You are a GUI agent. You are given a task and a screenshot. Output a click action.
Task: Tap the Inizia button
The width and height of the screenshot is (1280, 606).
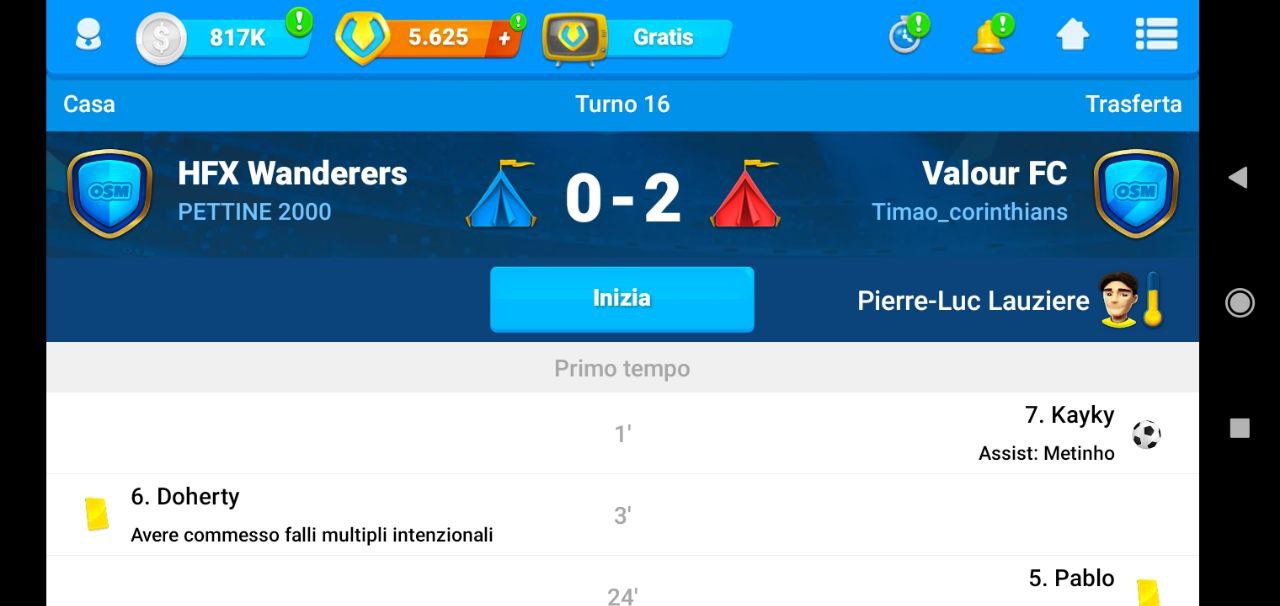(621, 298)
